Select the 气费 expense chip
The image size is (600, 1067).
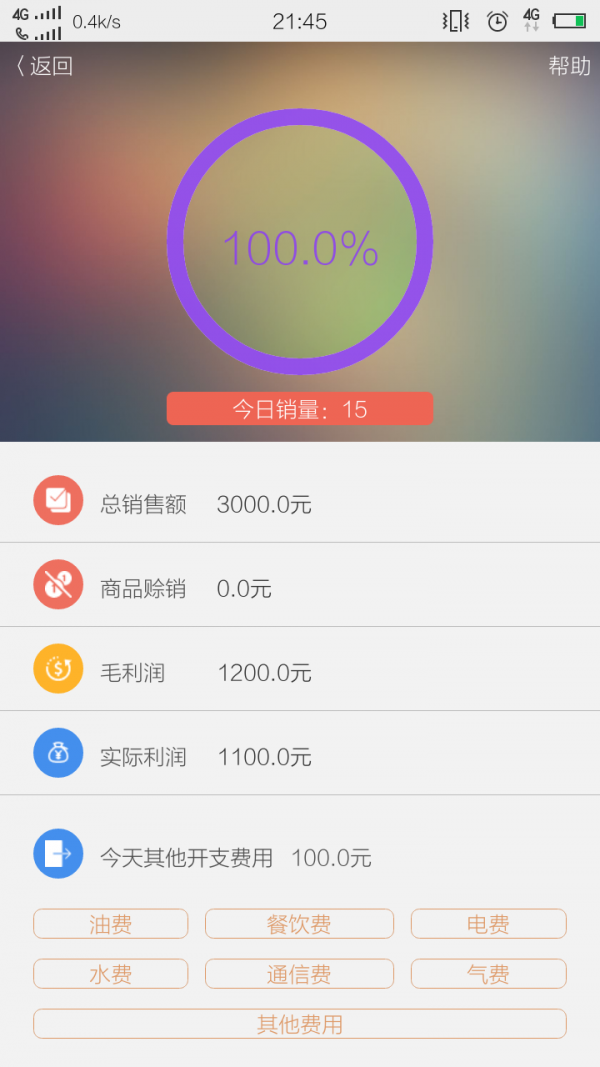488,974
